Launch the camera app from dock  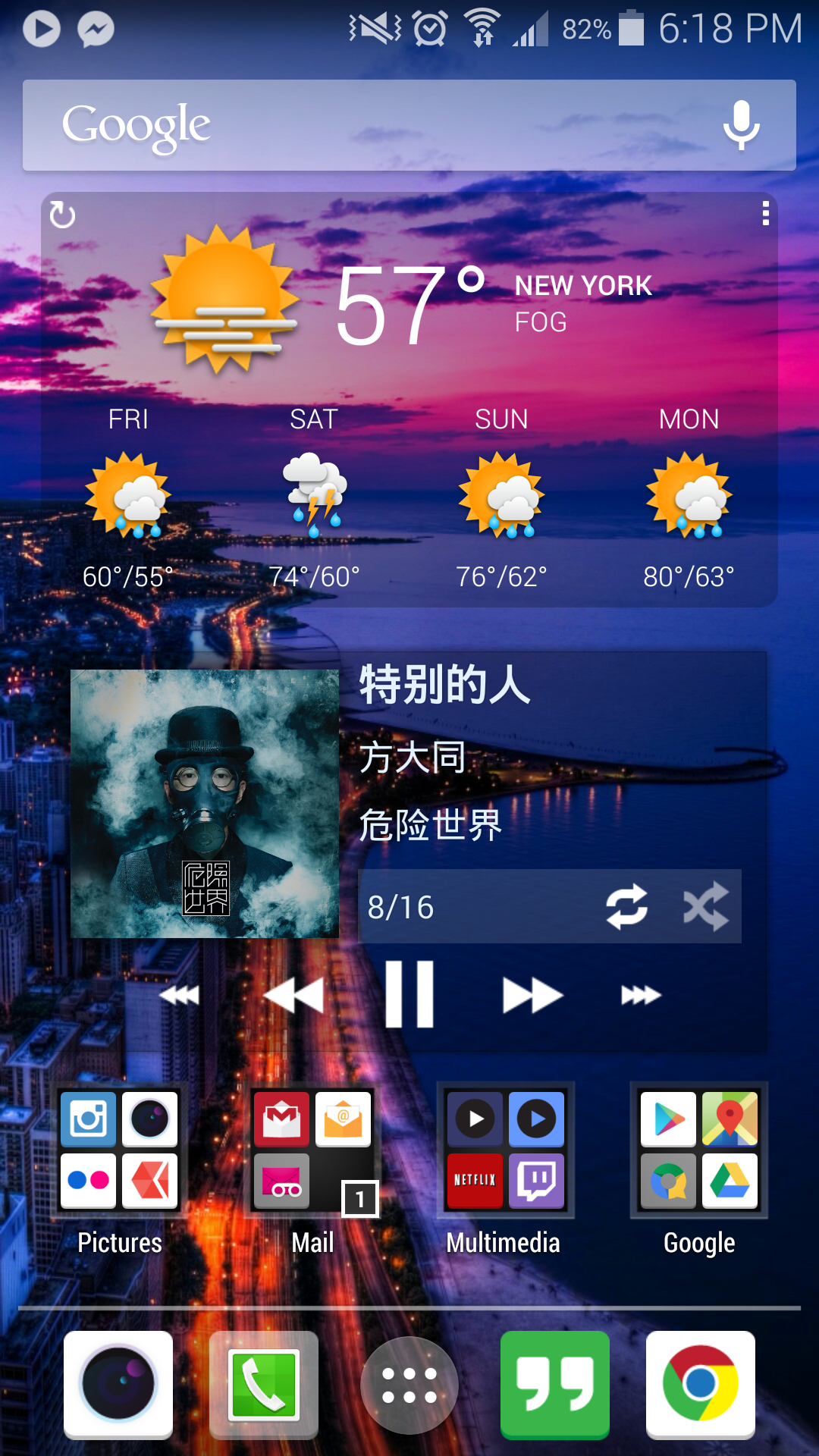(x=118, y=1384)
